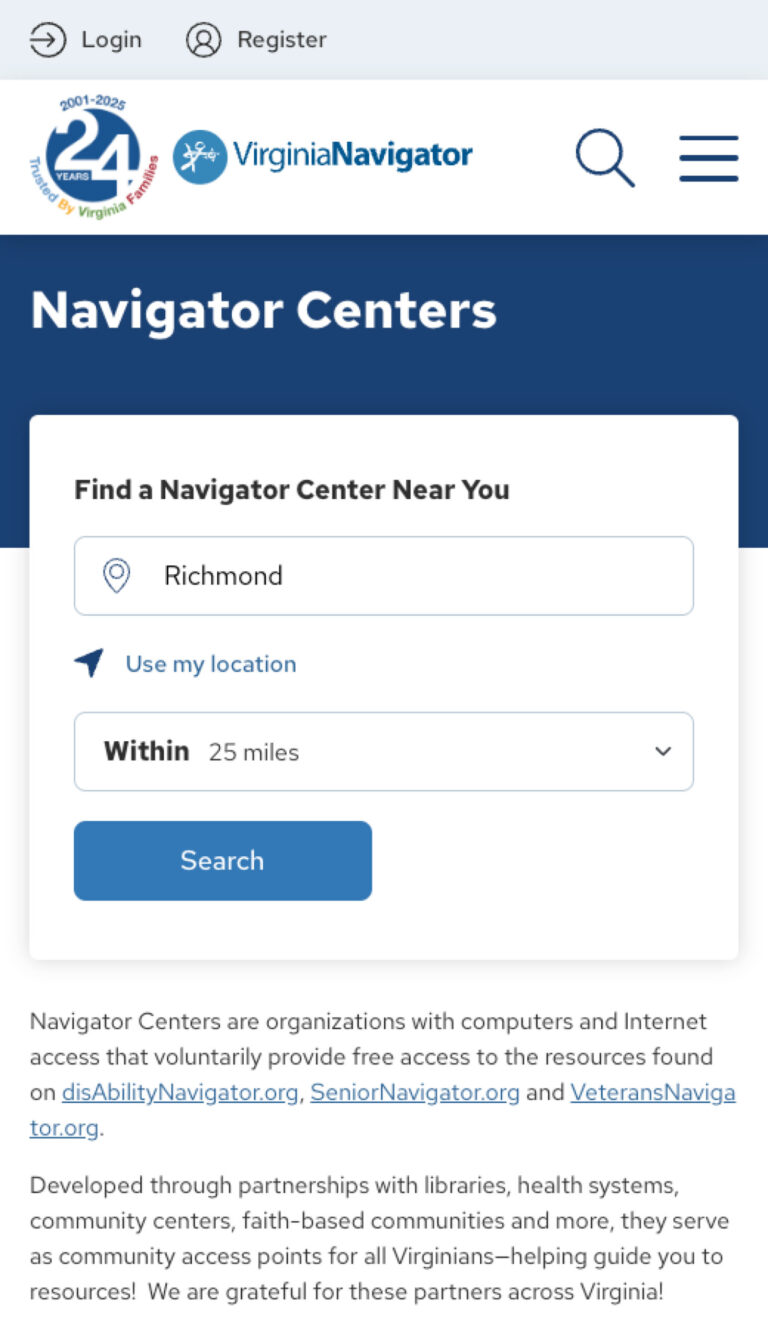This screenshot has height=1339, width=768.
Task: Expand the Within miles distance dropdown
Action: 383,751
